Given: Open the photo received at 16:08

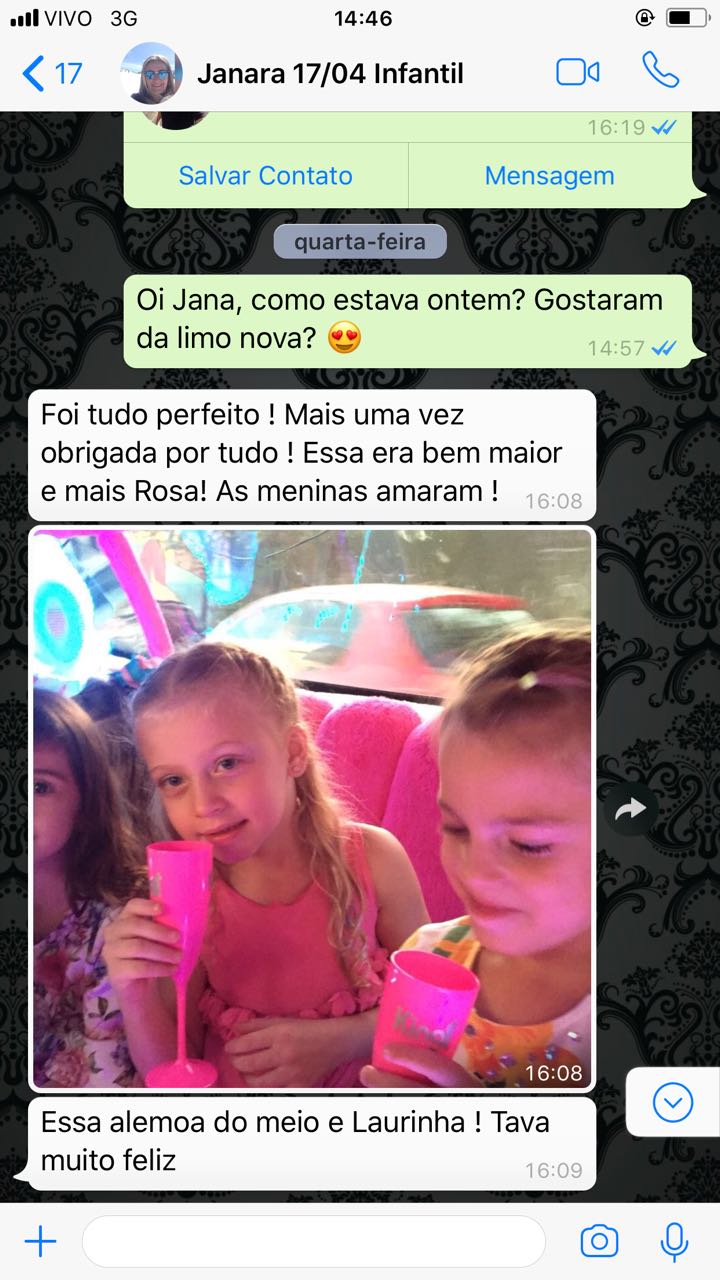Looking at the screenshot, I should point(312,808).
